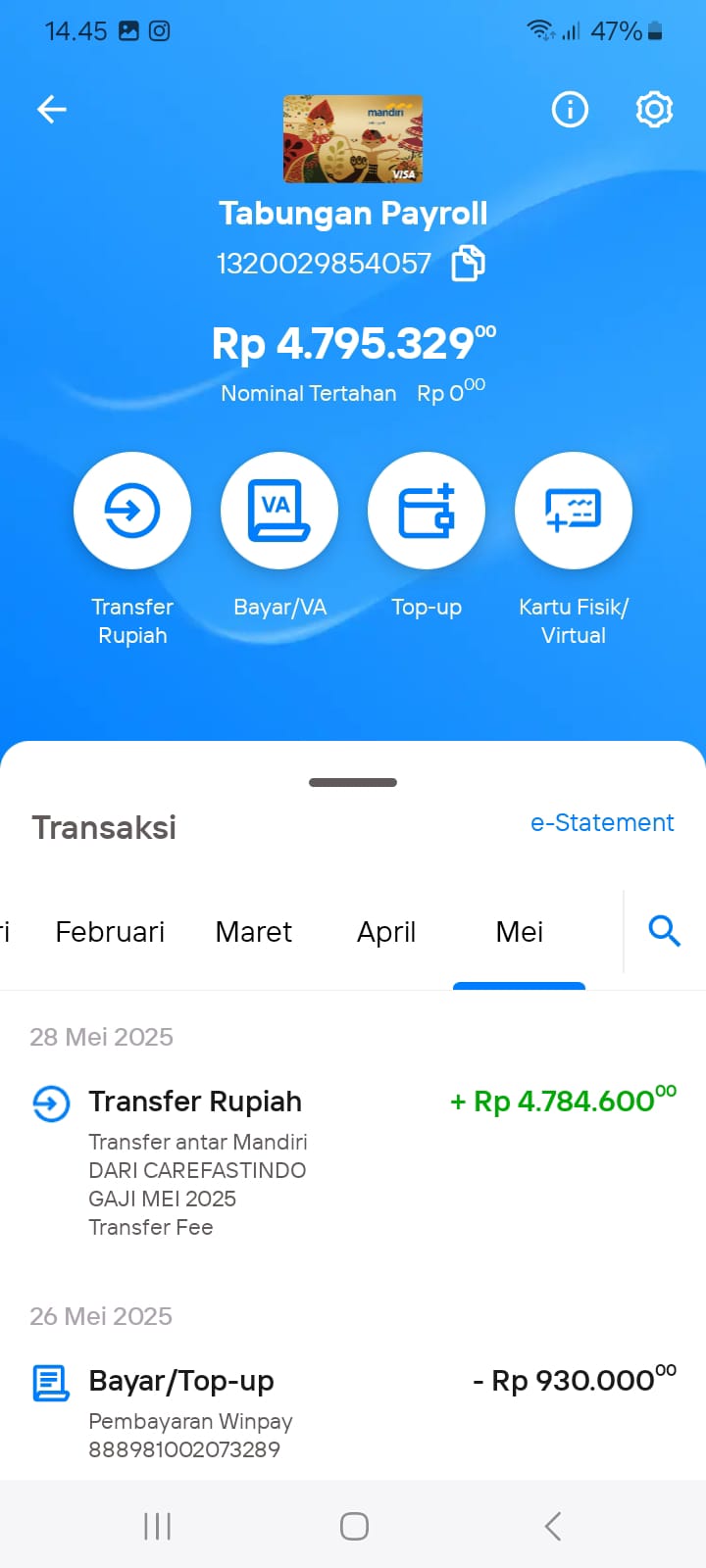Open the Top-up option

427,511
